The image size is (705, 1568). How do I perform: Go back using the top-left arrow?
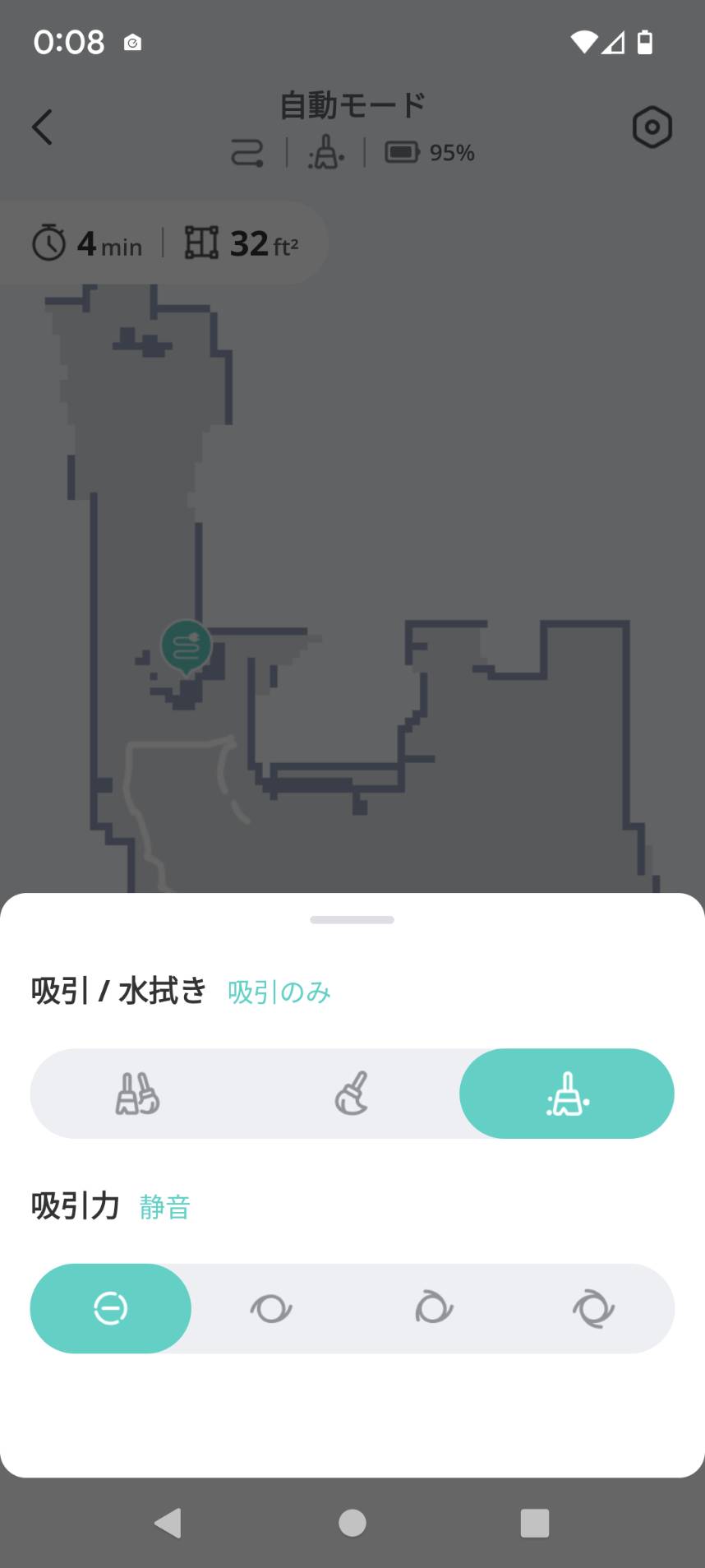click(42, 127)
